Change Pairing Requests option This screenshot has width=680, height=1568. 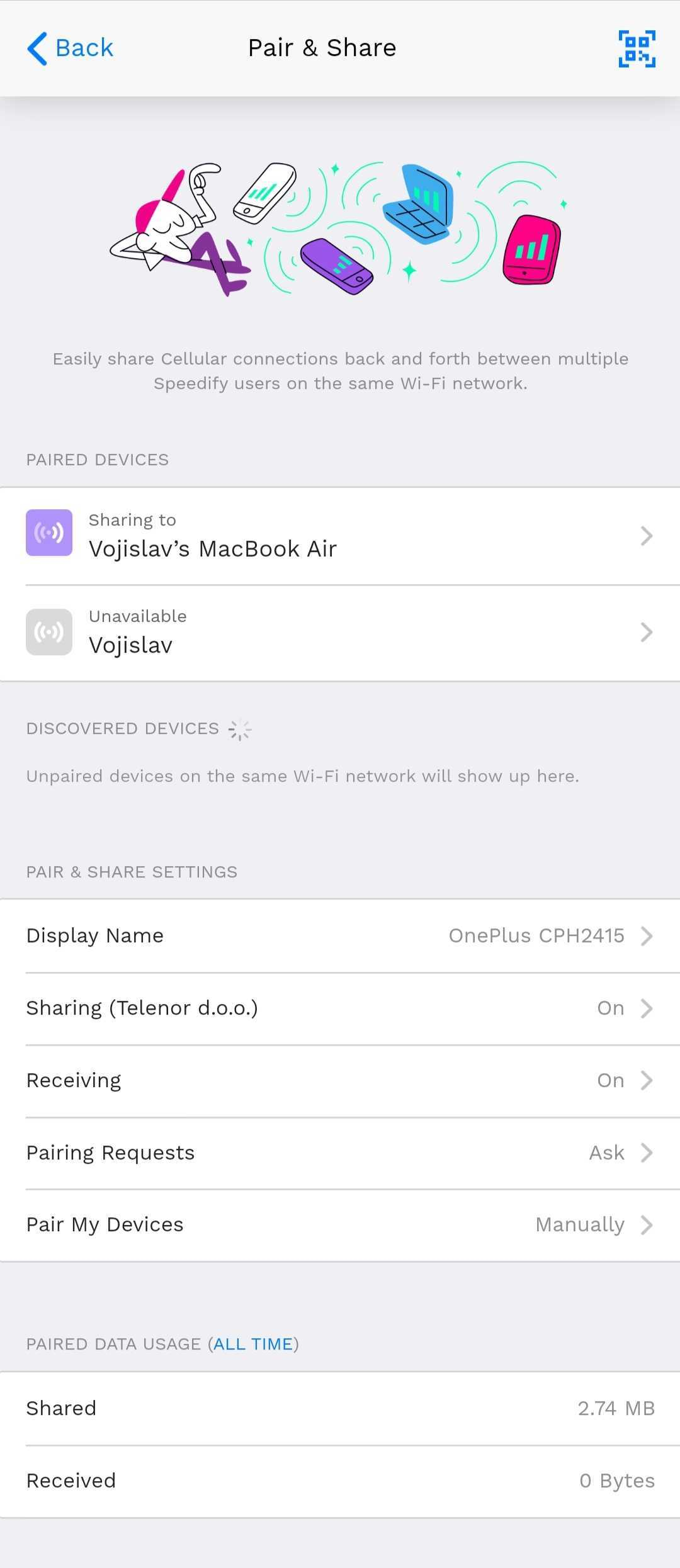click(340, 1153)
